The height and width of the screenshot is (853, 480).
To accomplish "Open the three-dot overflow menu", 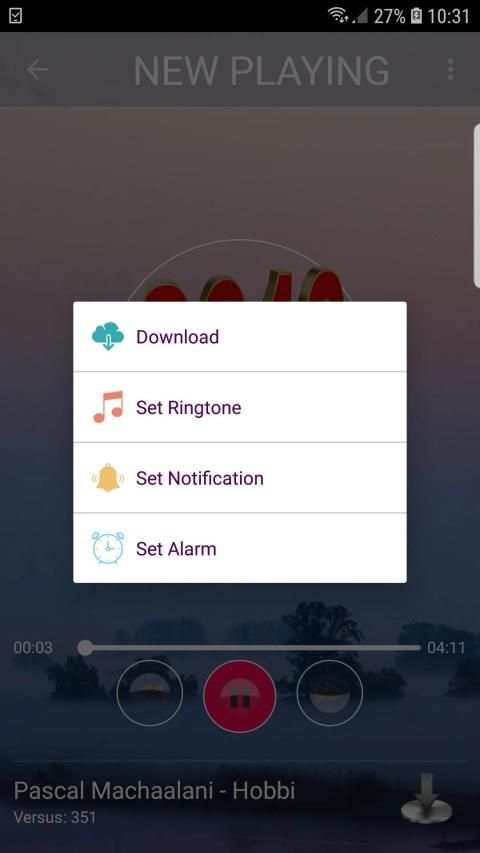I will pos(450,70).
